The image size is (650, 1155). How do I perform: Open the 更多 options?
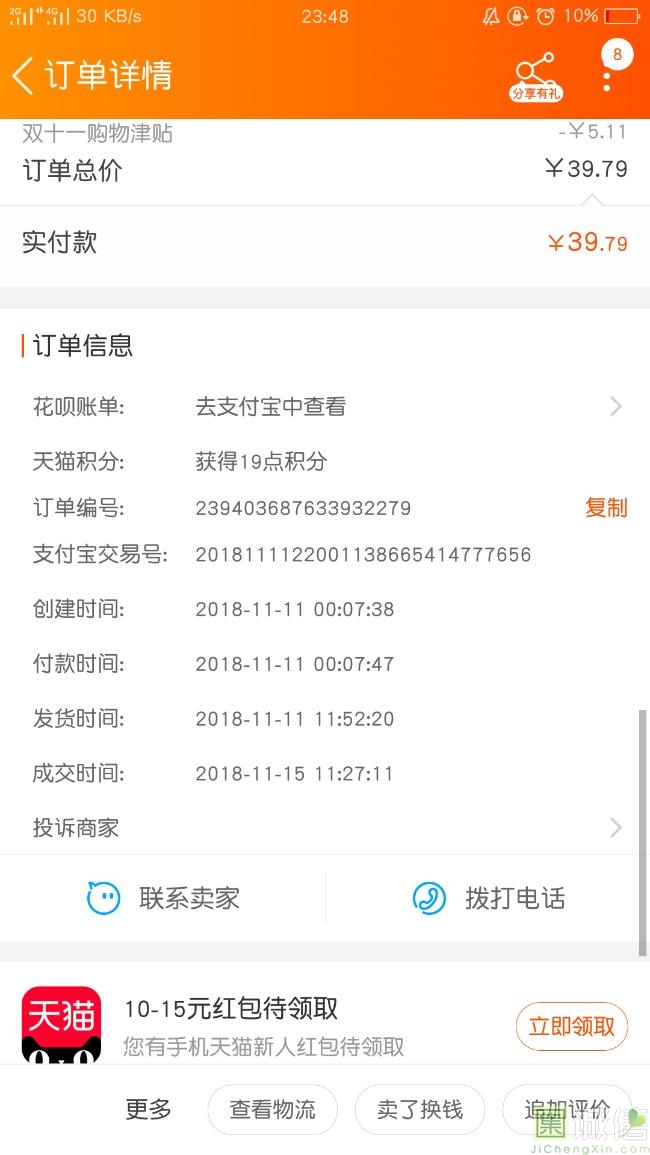[x=148, y=1109]
